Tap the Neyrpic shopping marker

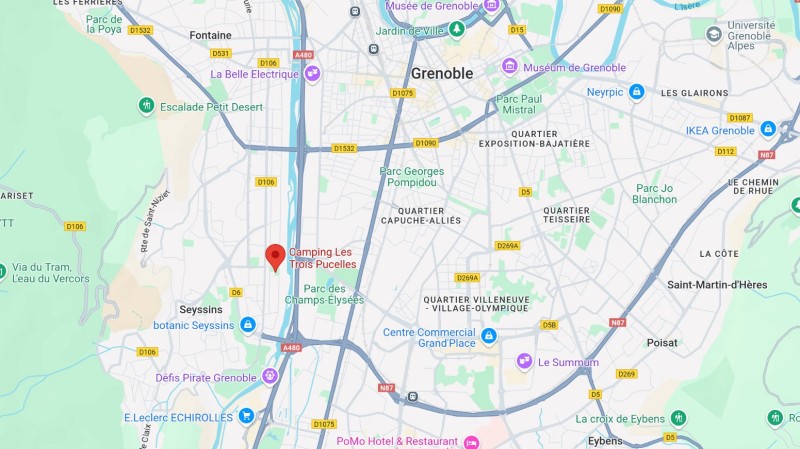point(636,92)
